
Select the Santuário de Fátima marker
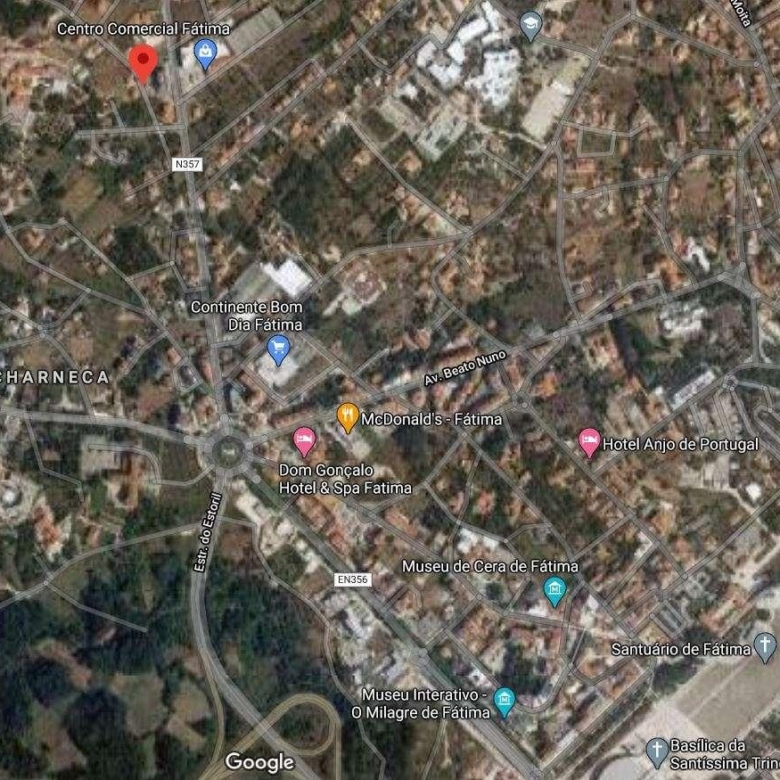[764, 647]
